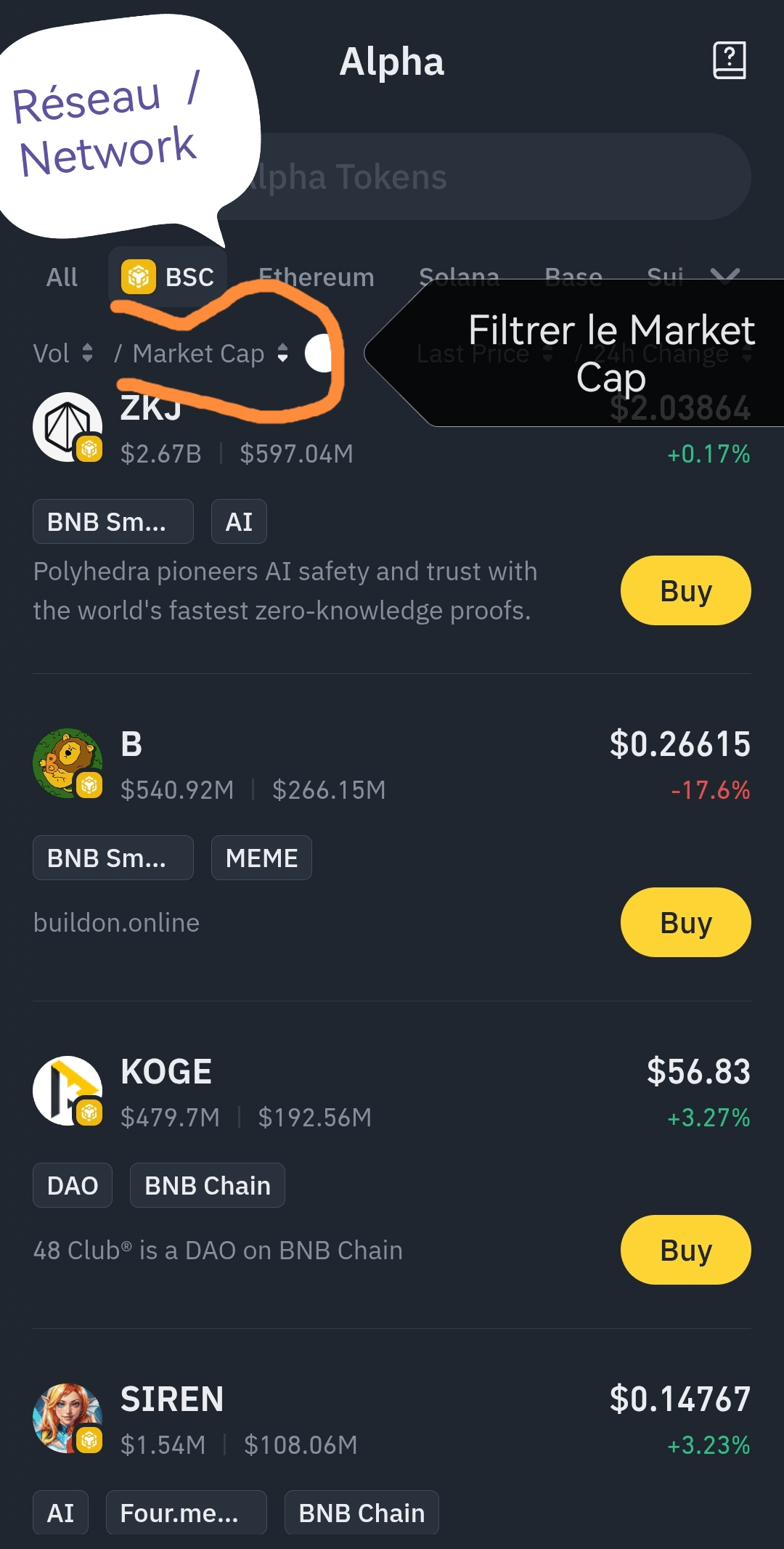Buy the ZKJ token
The image size is (784, 1549).
tap(685, 590)
